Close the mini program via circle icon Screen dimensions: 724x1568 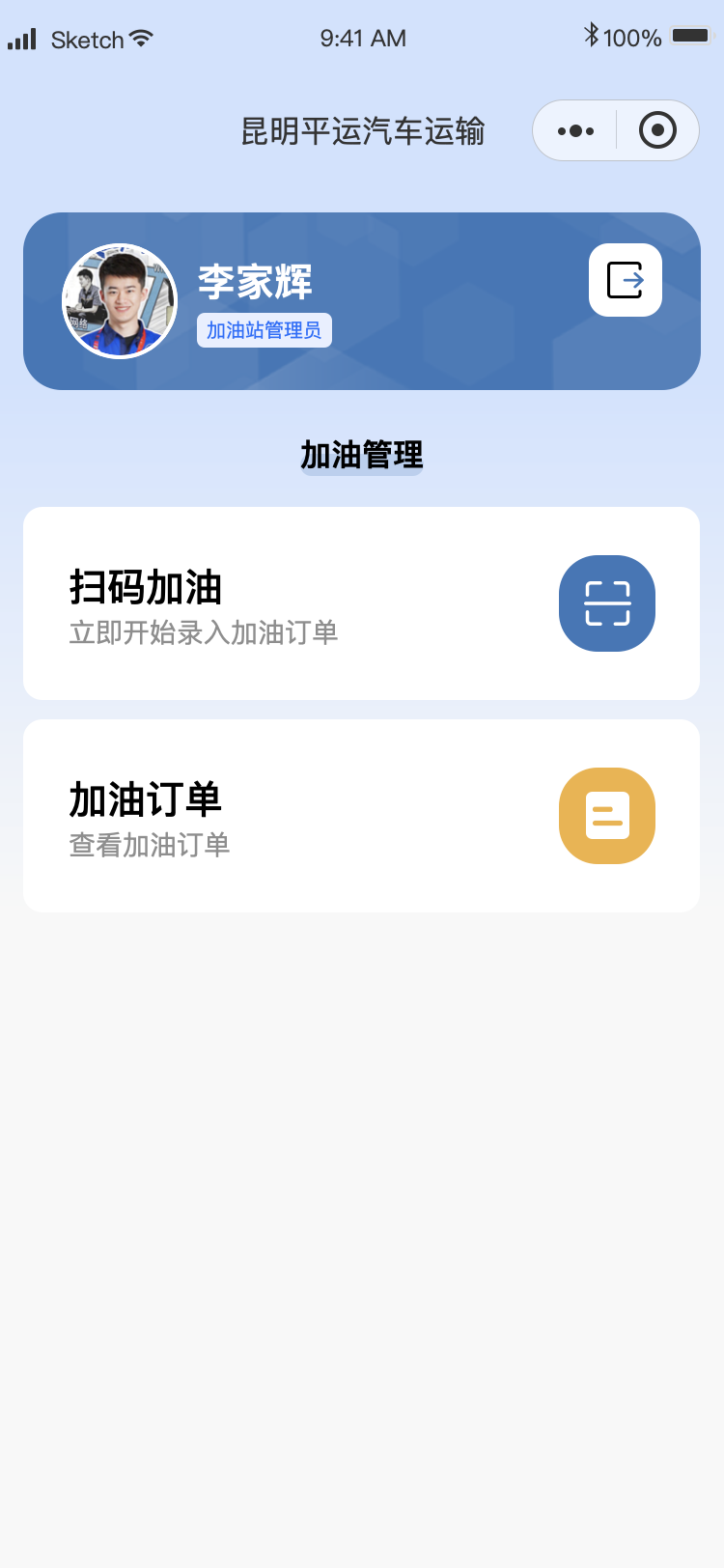point(657,130)
